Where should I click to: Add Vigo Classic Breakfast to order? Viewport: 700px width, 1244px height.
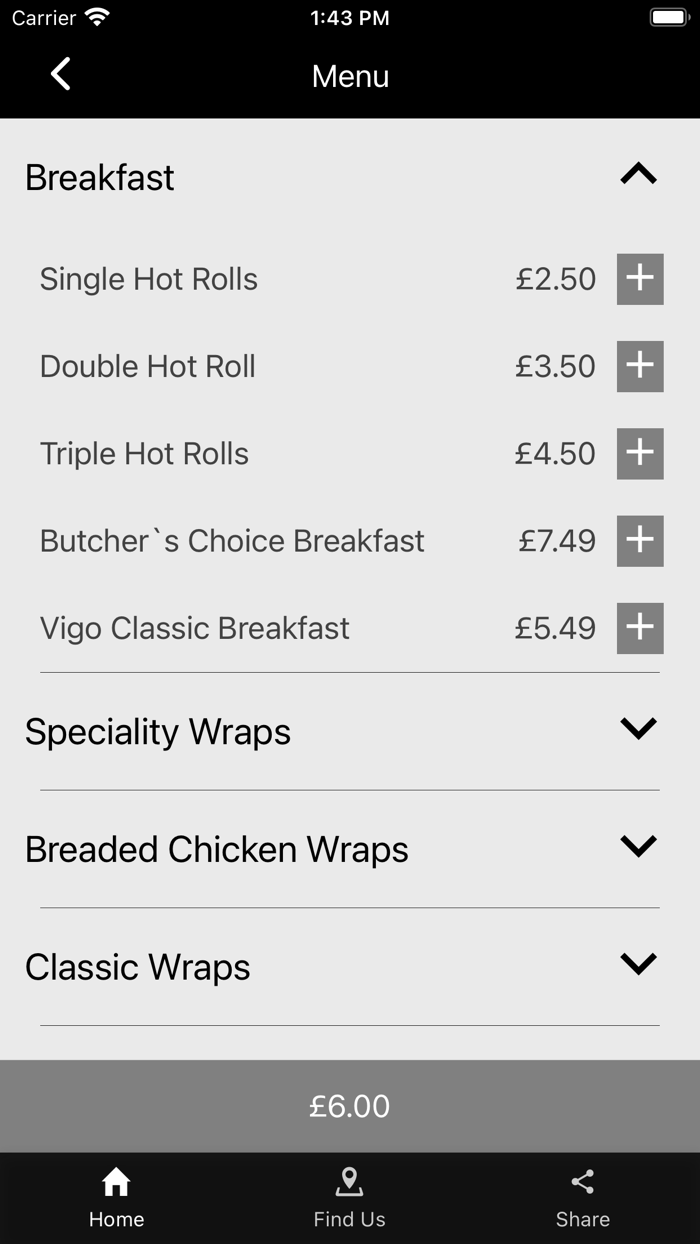point(640,628)
